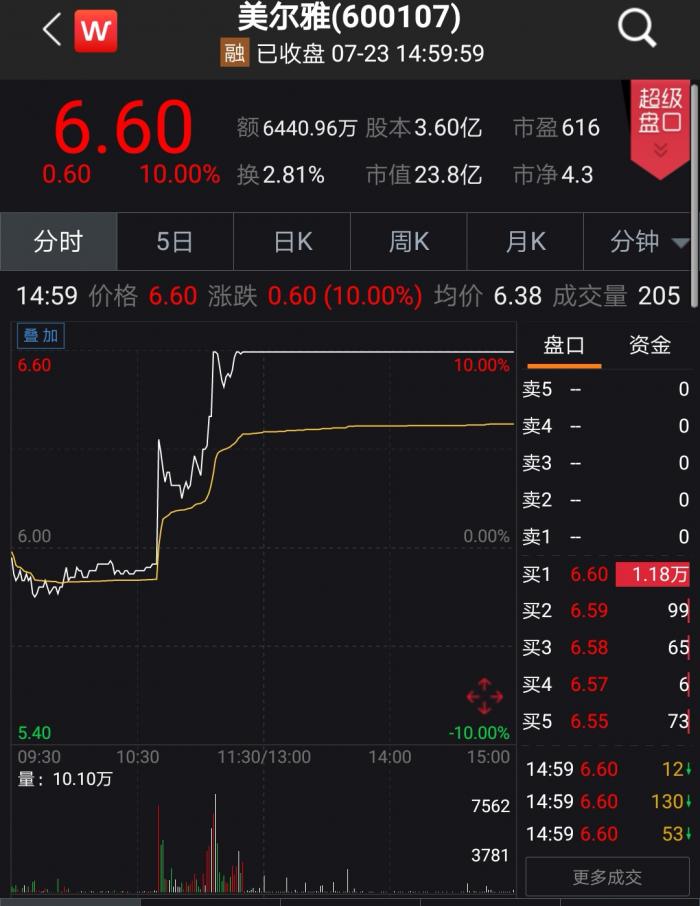
Task: Switch to the 分时 chart tab
Action: coord(58,242)
